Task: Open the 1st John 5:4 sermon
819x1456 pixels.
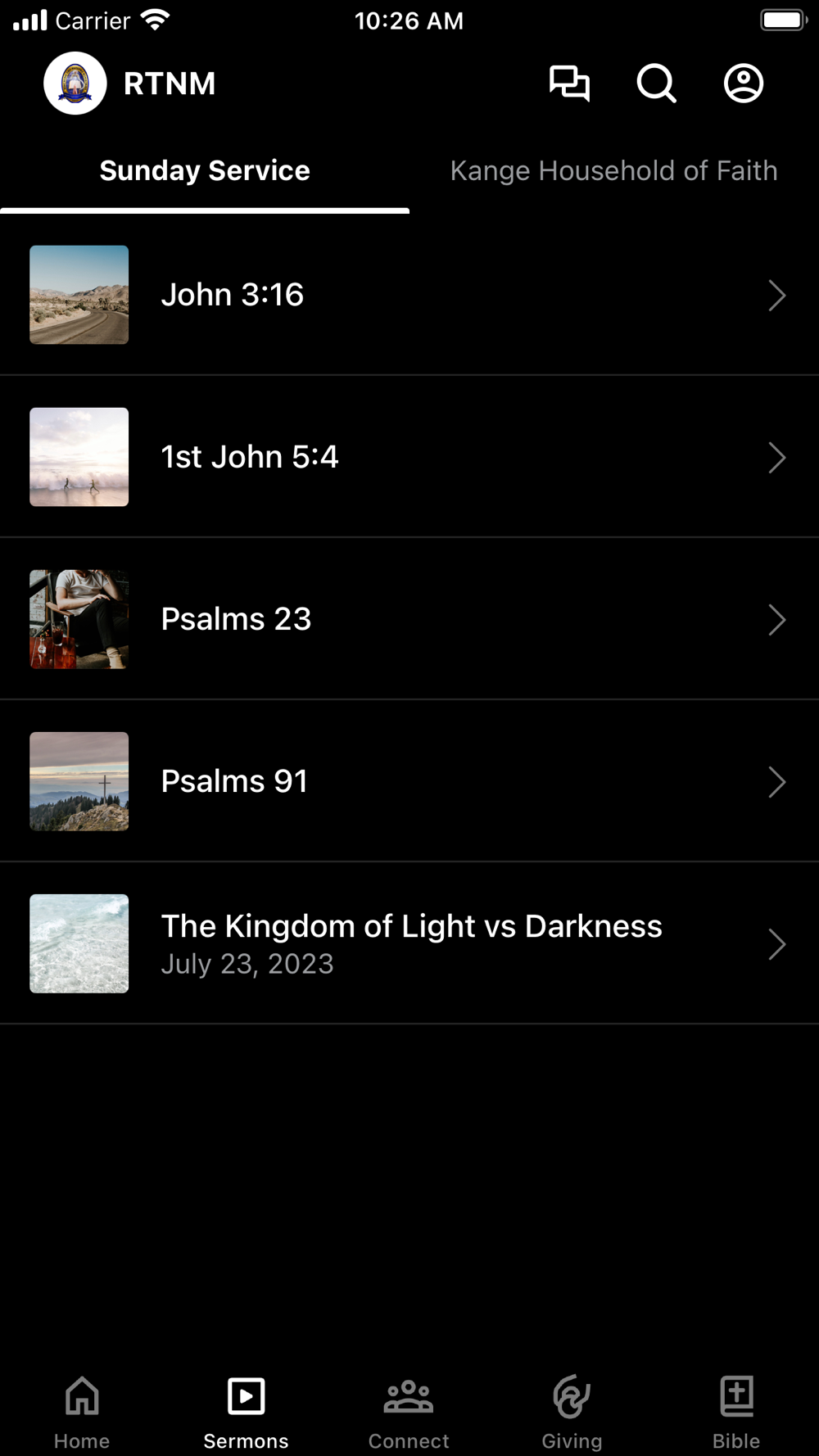Action: point(408,457)
